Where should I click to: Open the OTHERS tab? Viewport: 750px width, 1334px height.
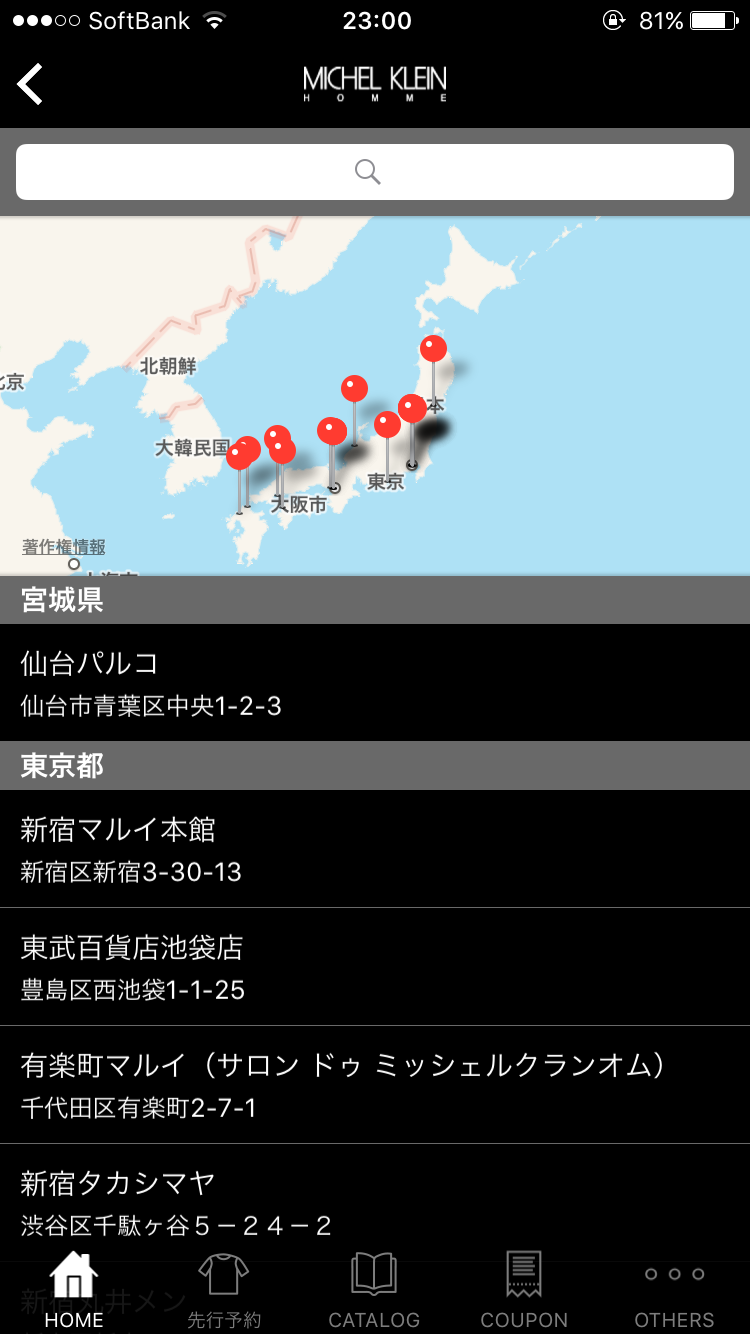click(x=674, y=1290)
